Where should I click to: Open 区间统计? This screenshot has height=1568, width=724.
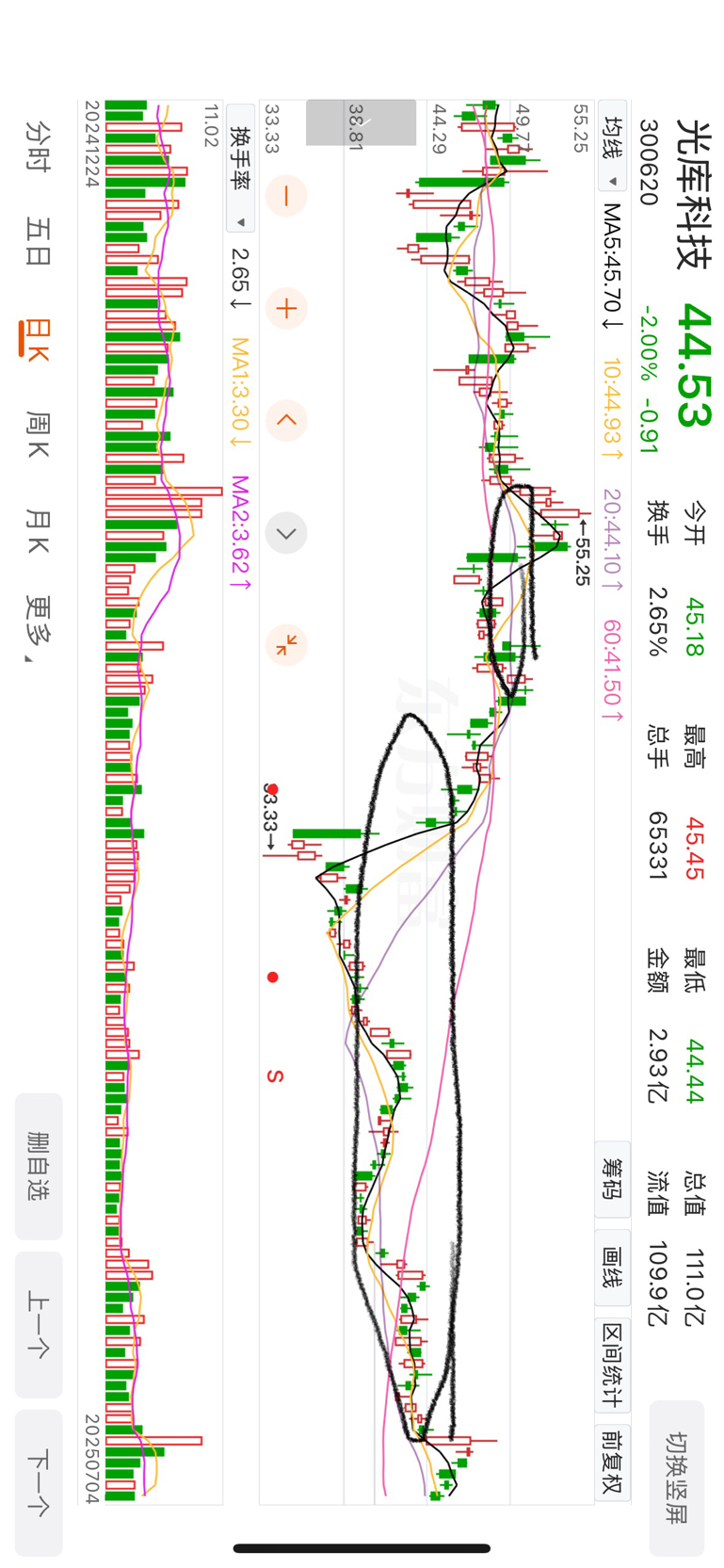pyautogui.click(x=612, y=1364)
